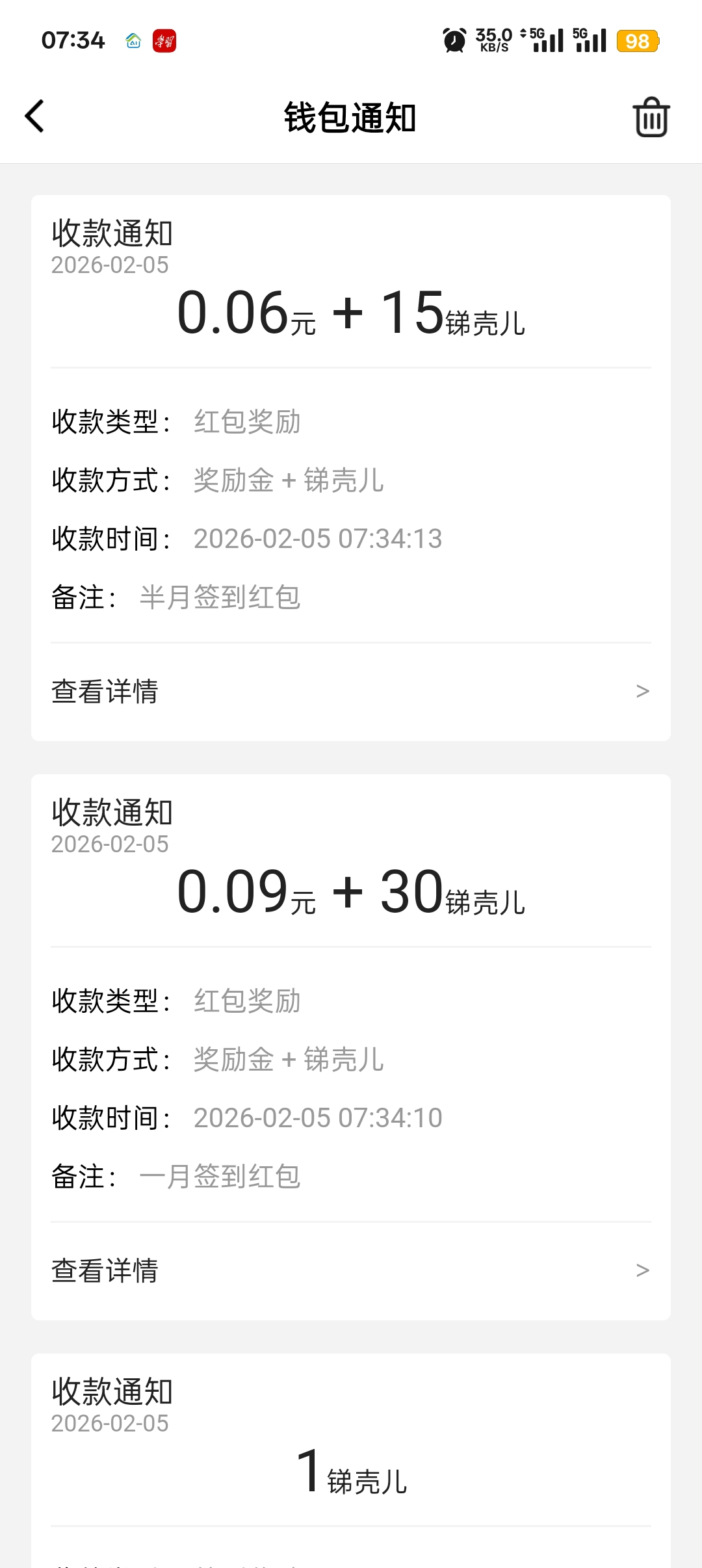Go back from wallet notifications
702x1568 pixels.
click(x=35, y=117)
